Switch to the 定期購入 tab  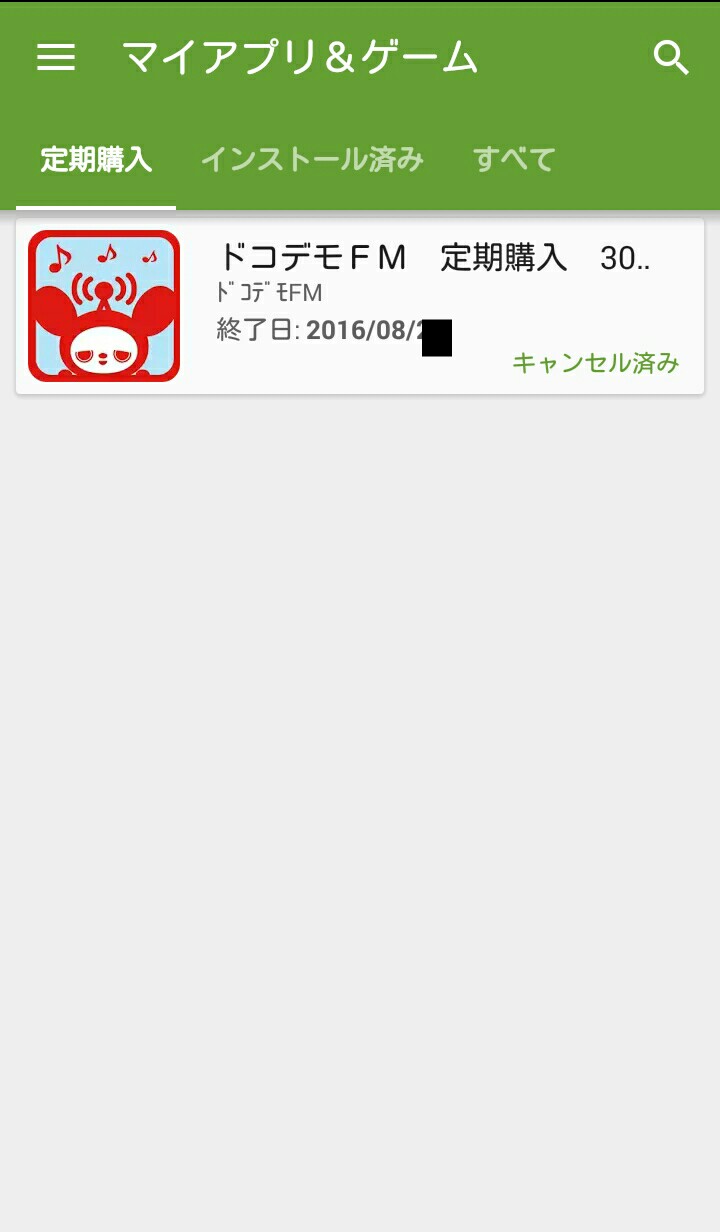96,159
